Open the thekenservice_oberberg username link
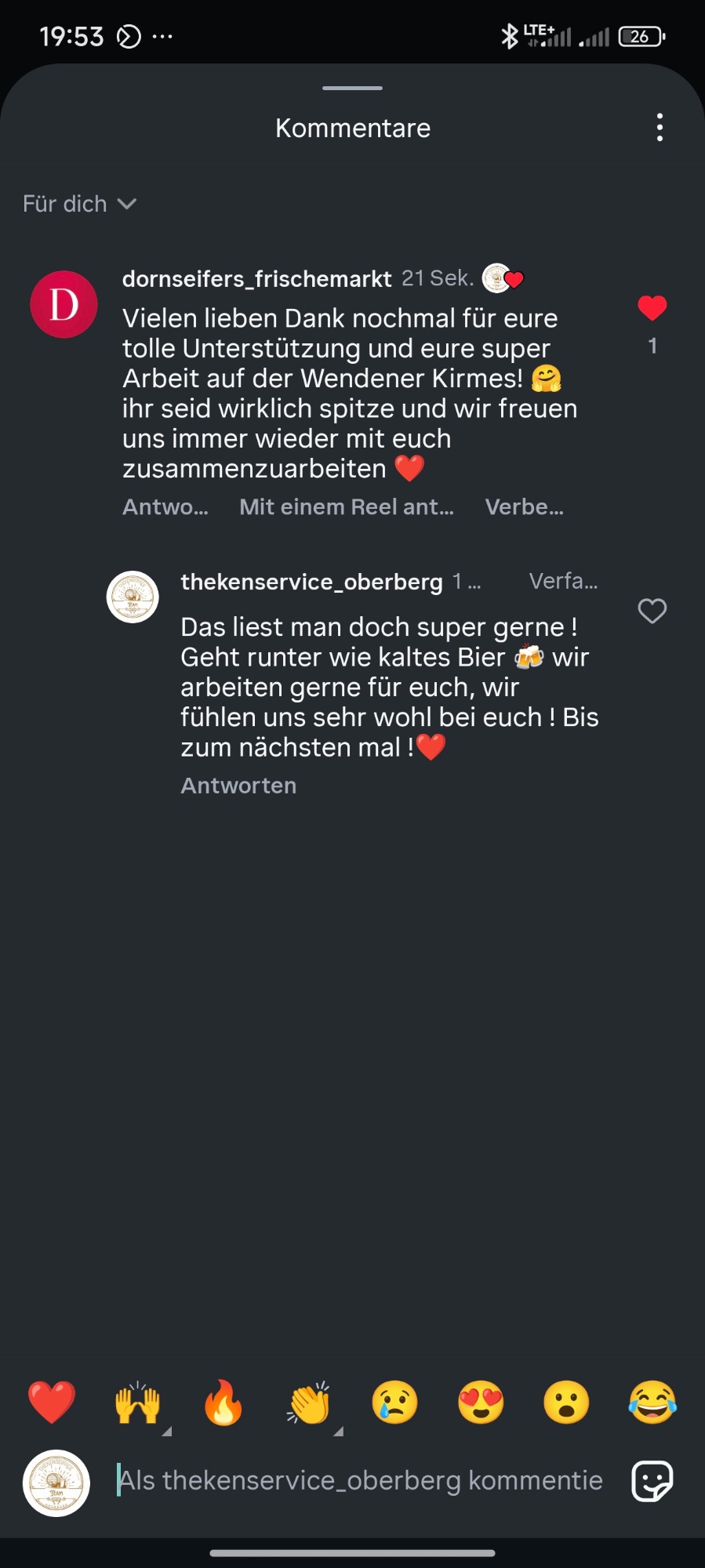This screenshot has width=705, height=1568. pyautogui.click(x=311, y=582)
